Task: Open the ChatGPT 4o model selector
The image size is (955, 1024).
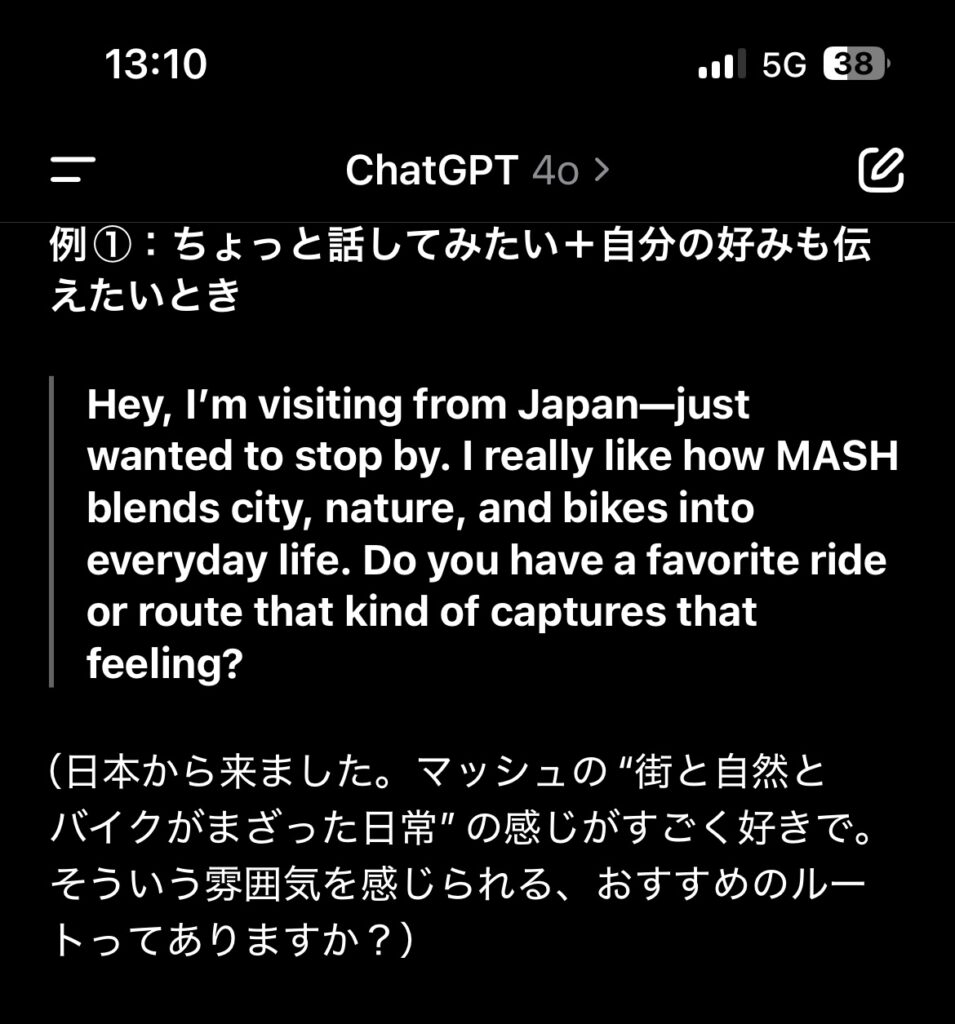Action: click(477, 171)
